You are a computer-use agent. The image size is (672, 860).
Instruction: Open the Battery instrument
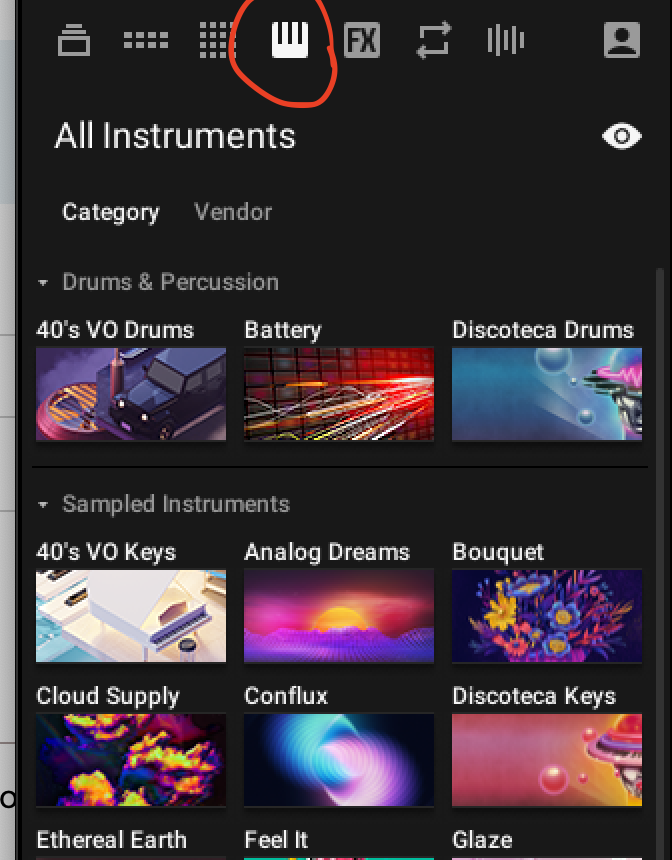tap(339, 394)
